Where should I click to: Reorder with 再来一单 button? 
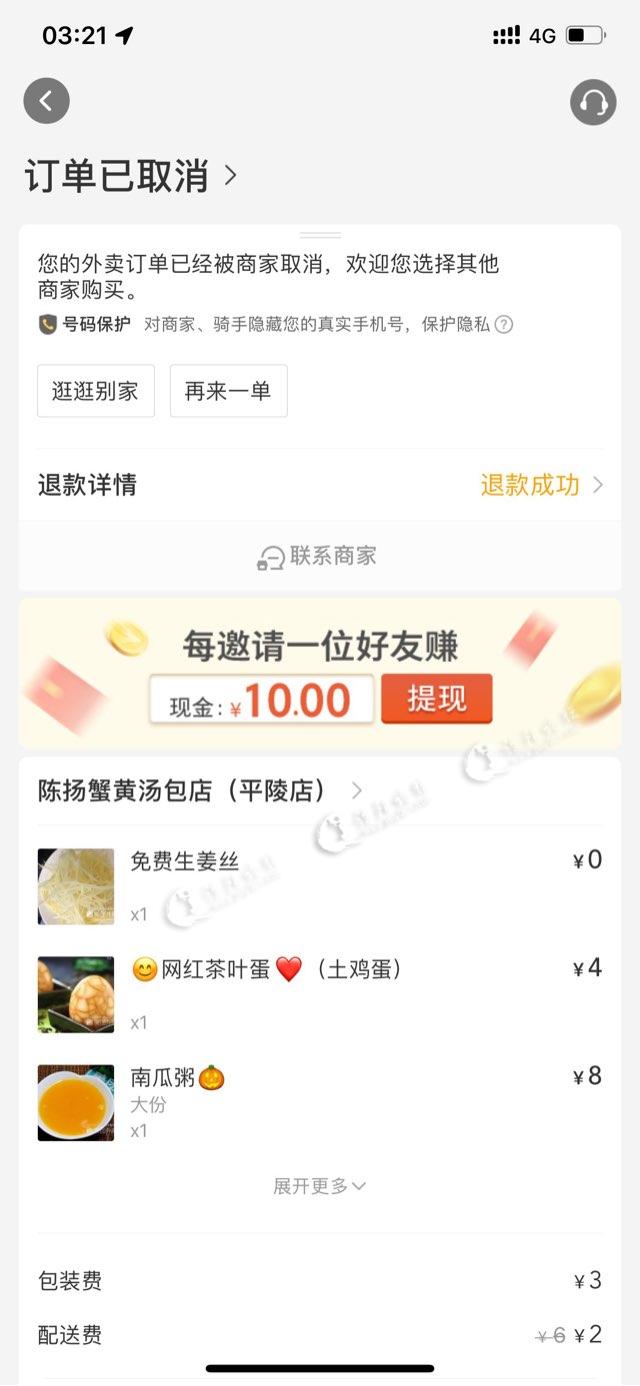228,391
